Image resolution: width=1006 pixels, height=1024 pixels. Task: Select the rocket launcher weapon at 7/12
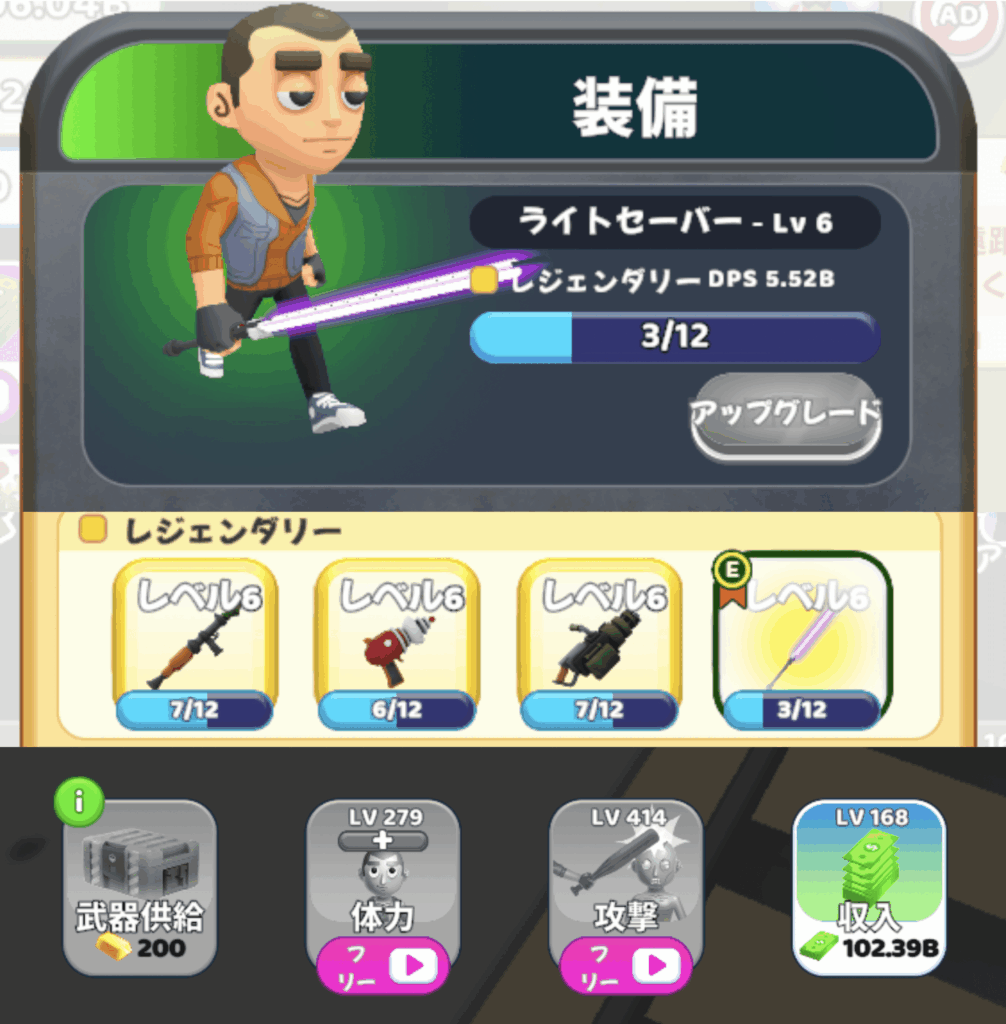195,643
